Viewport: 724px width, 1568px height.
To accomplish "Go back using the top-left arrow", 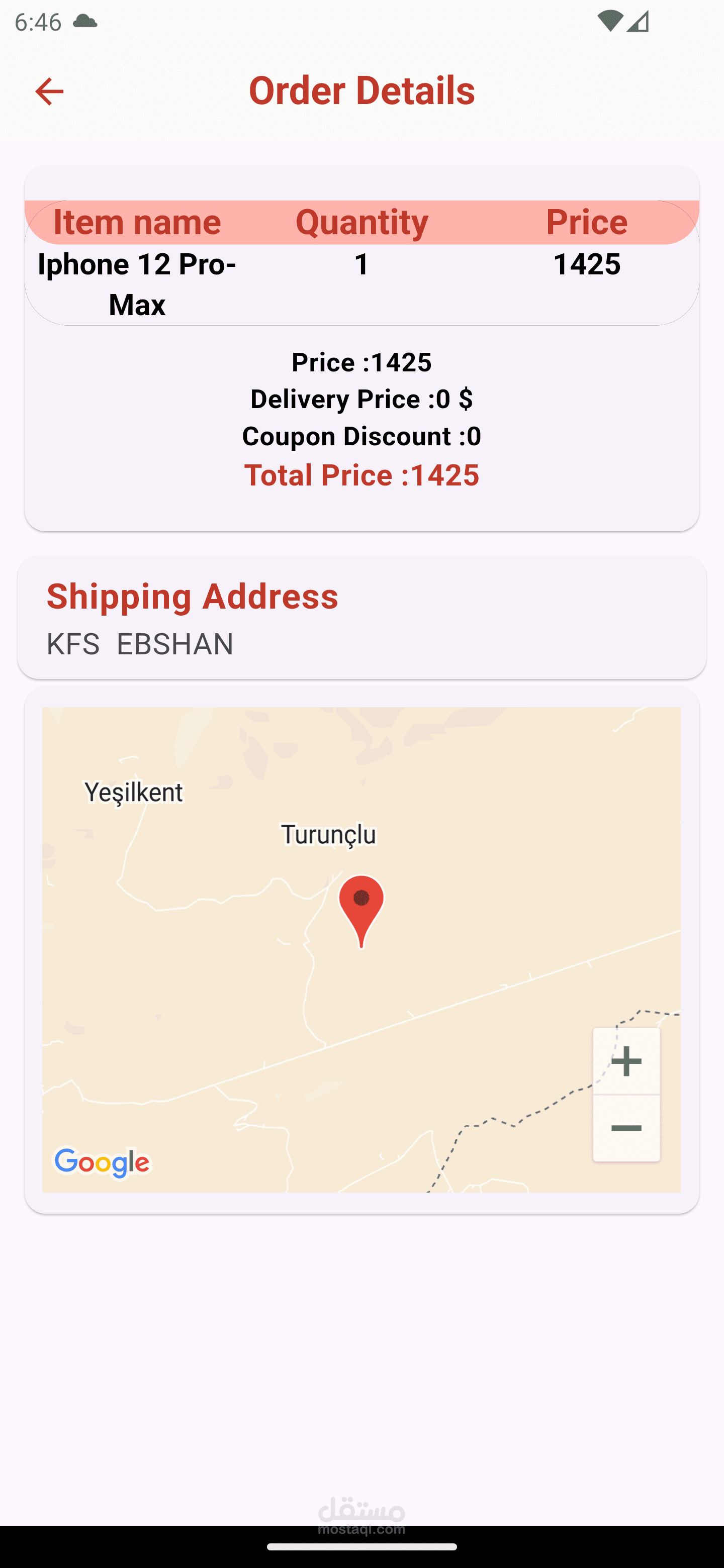I will tap(49, 91).
